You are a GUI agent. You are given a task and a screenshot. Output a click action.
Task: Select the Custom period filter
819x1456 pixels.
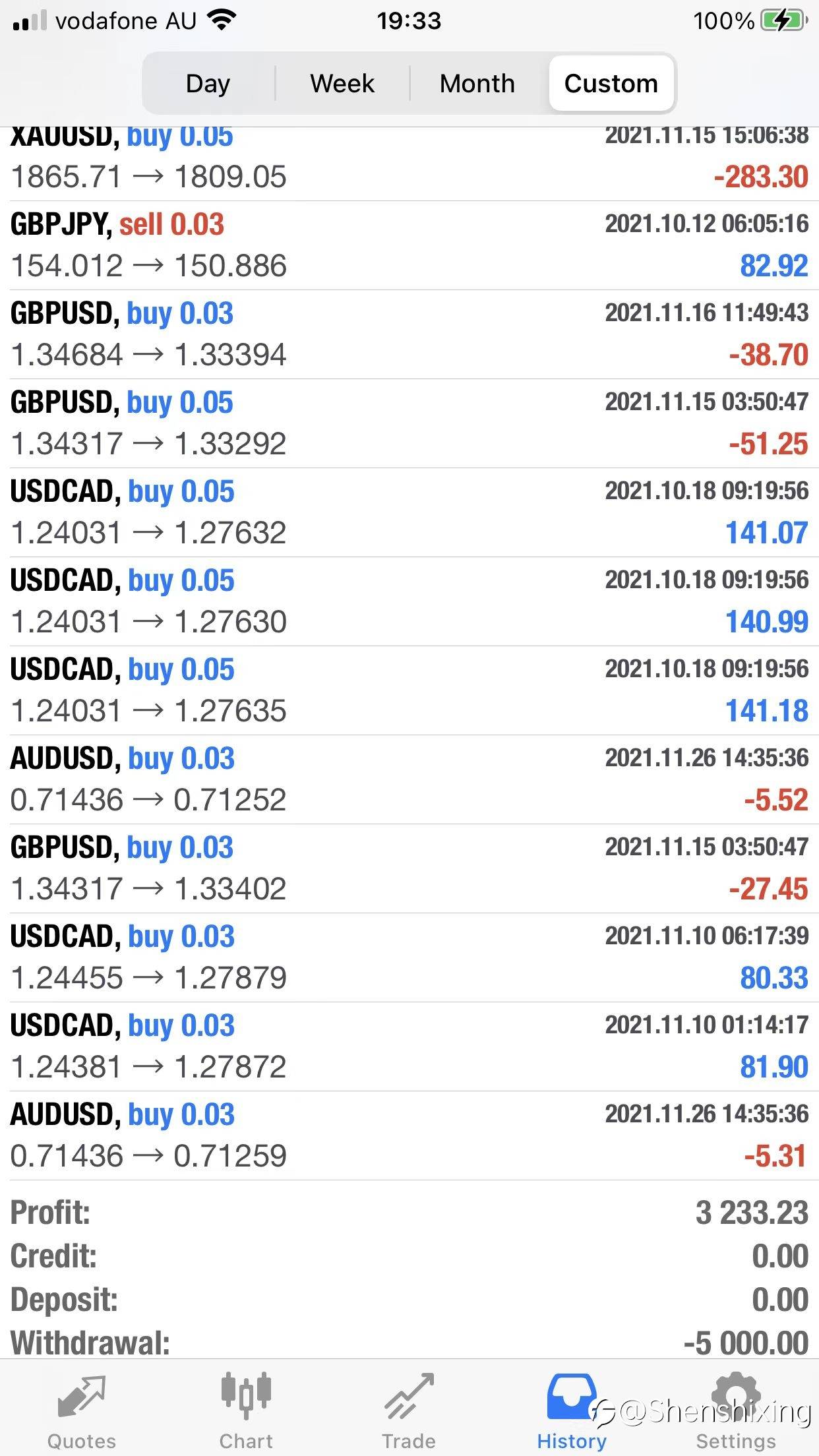(x=611, y=84)
